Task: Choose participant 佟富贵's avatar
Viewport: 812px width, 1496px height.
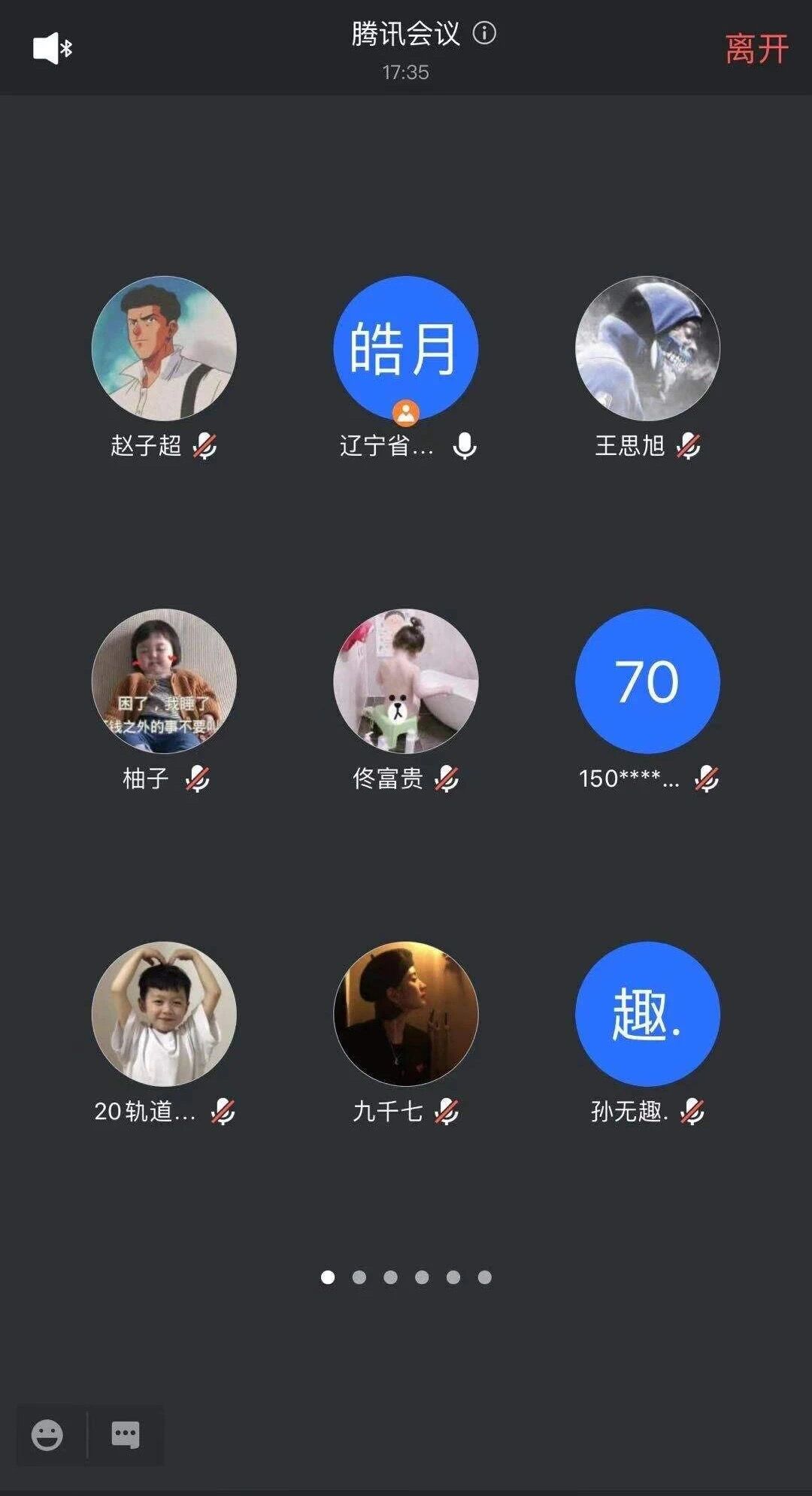Action: click(406, 681)
